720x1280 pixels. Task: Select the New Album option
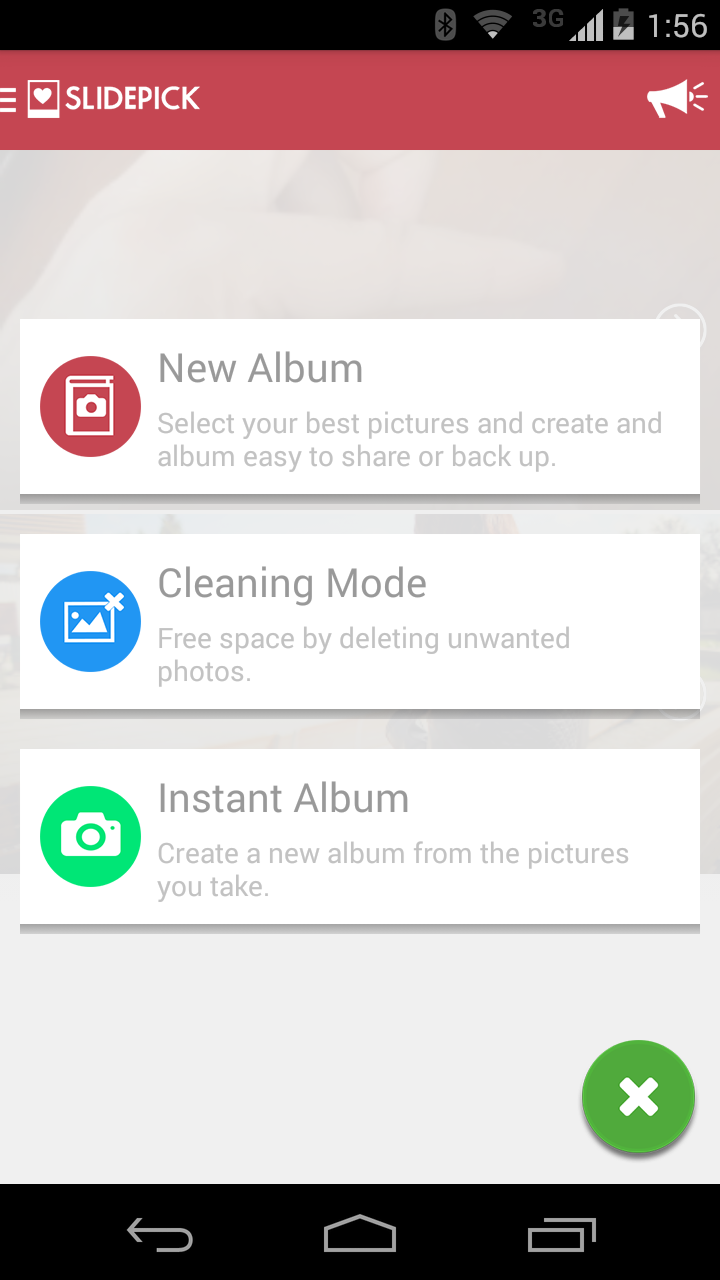pyautogui.click(x=360, y=406)
